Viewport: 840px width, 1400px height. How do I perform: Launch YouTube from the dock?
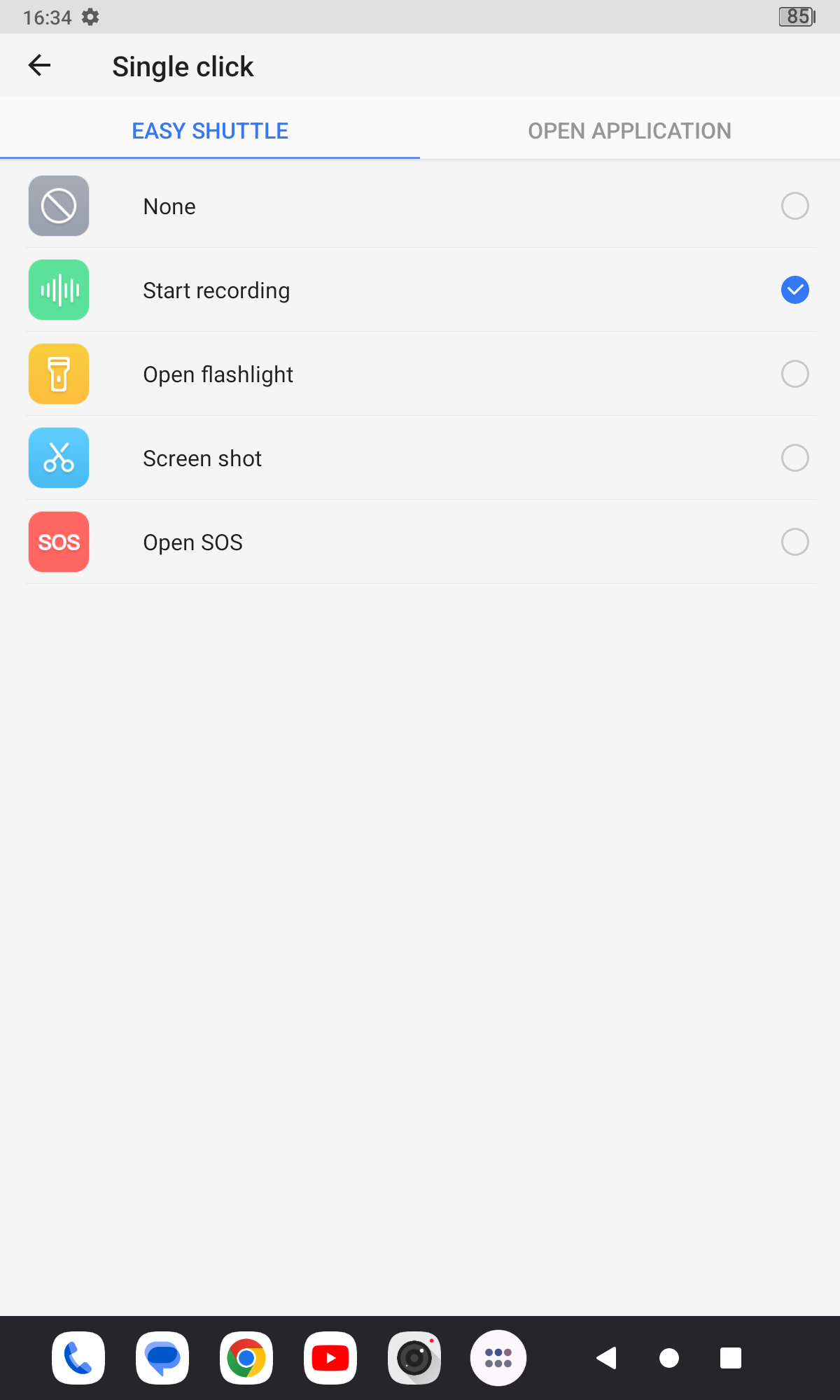click(330, 1358)
